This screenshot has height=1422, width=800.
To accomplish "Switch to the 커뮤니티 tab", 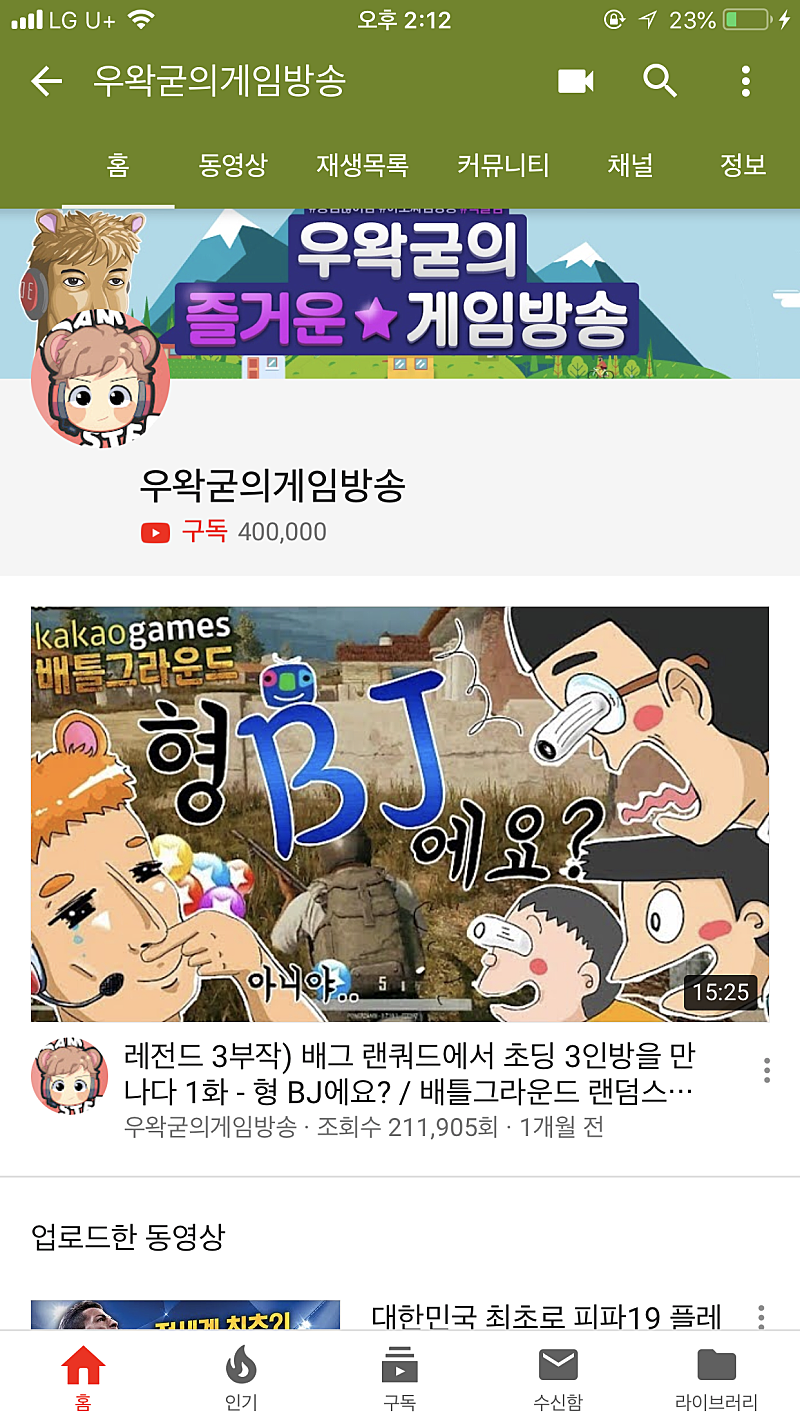I will coord(503,166).
